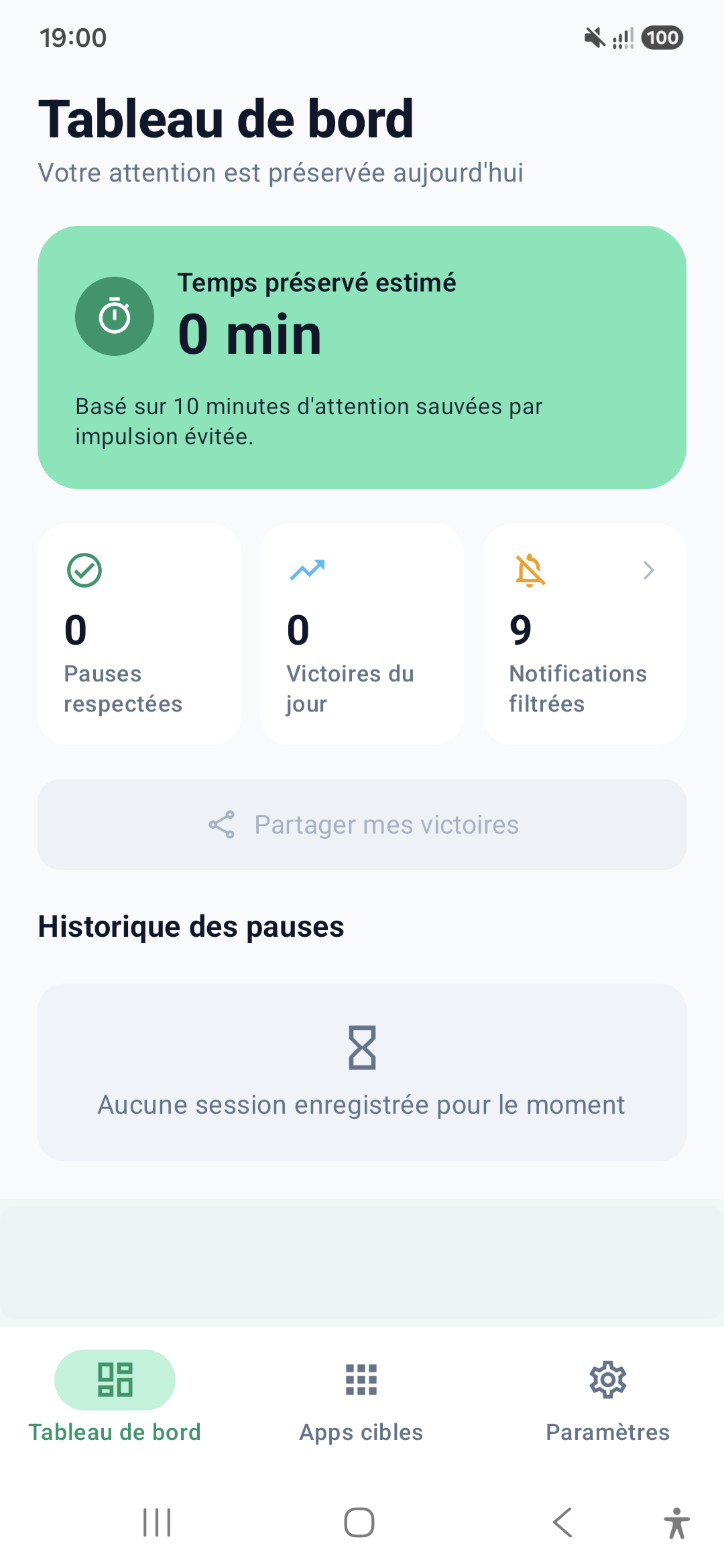Select the Tableau de bord tab

tap(115, 1397)
